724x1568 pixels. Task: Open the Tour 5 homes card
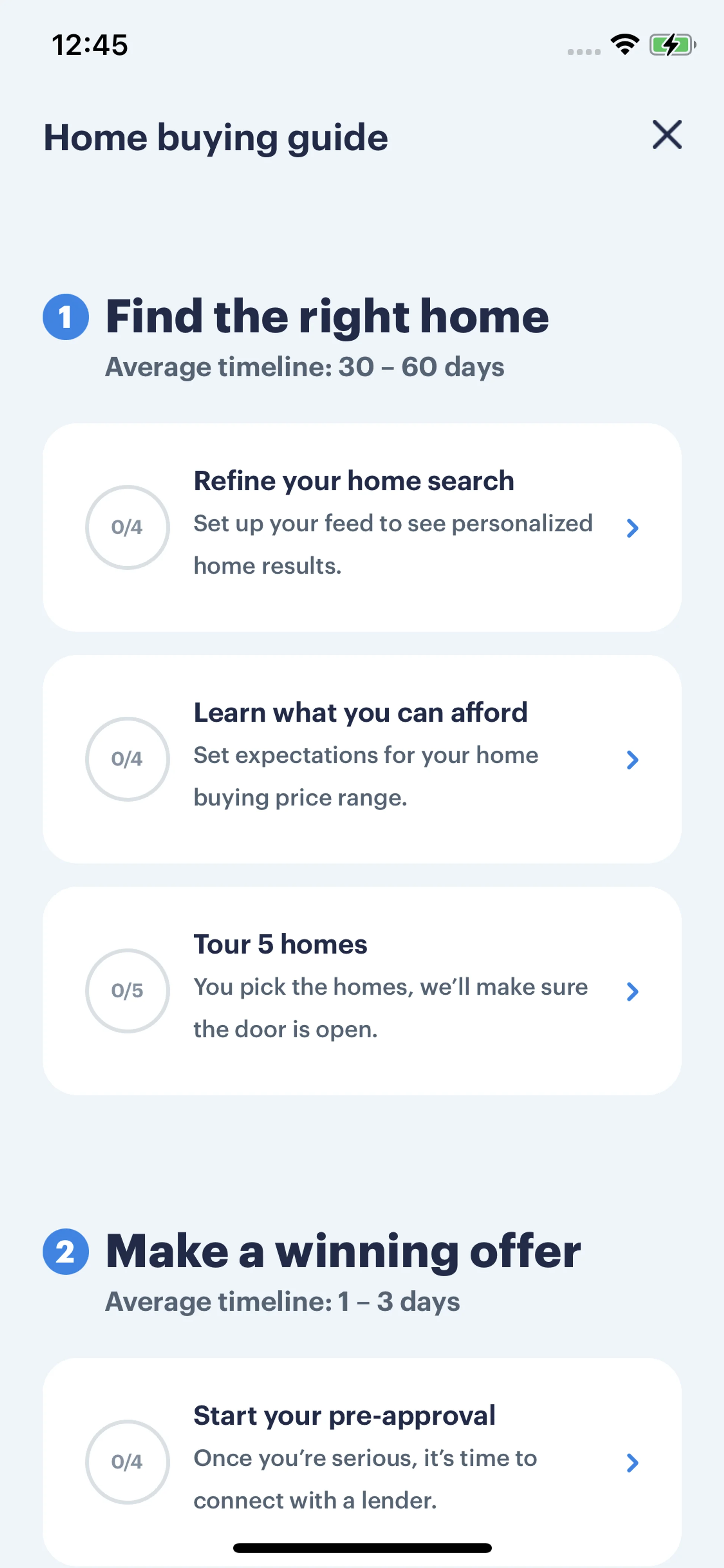(362, 991)
